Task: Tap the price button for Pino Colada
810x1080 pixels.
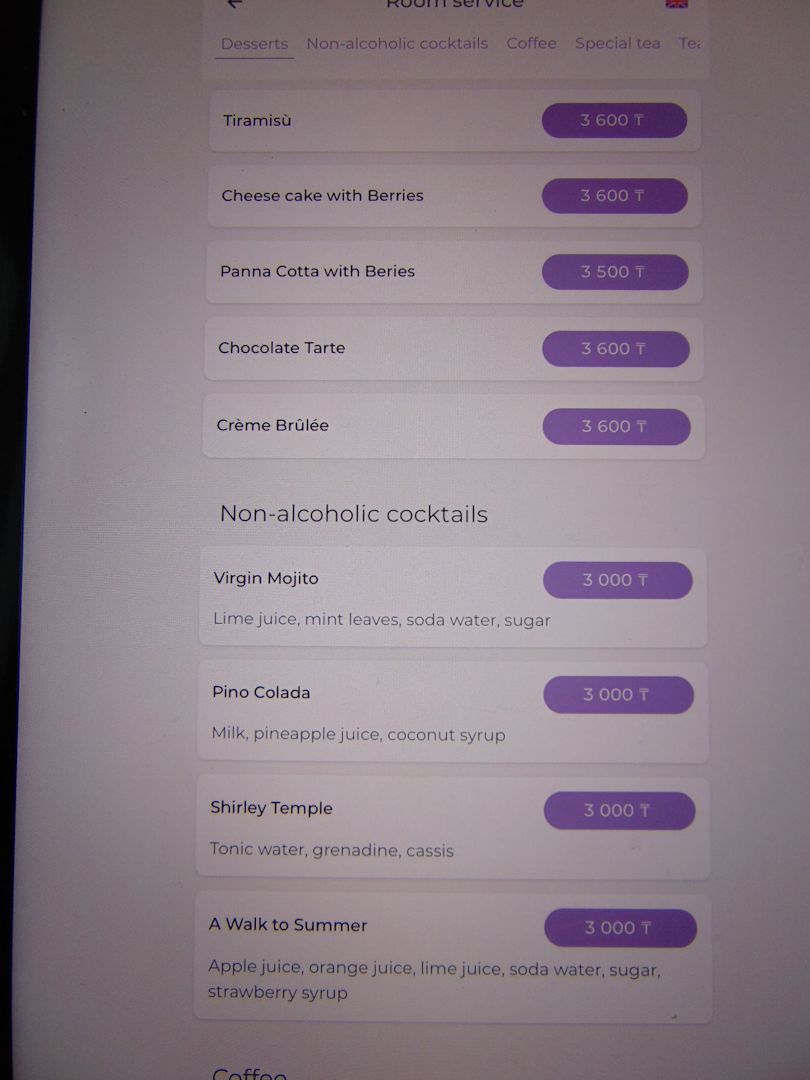Action: click(x=618, y=695)
